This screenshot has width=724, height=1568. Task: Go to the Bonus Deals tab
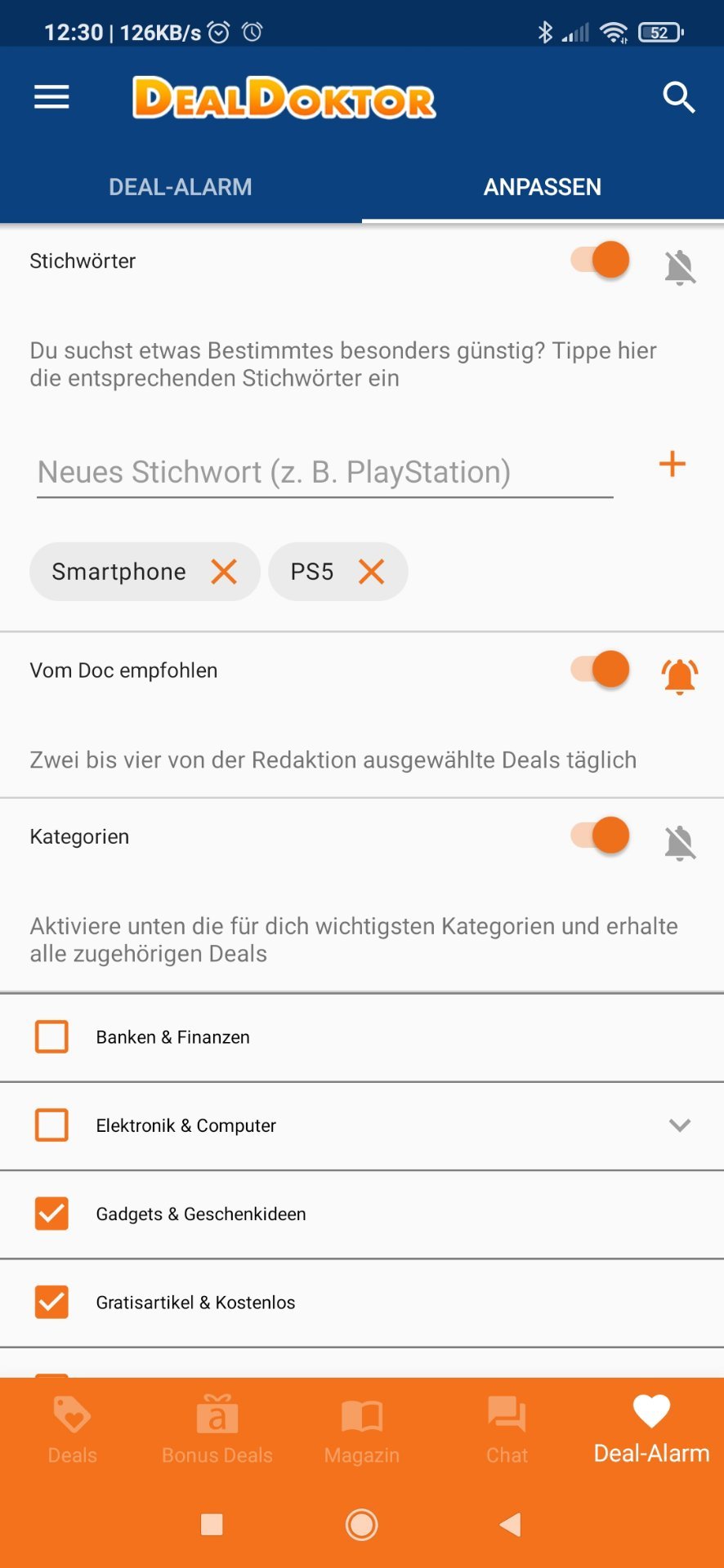[217, 1430]
